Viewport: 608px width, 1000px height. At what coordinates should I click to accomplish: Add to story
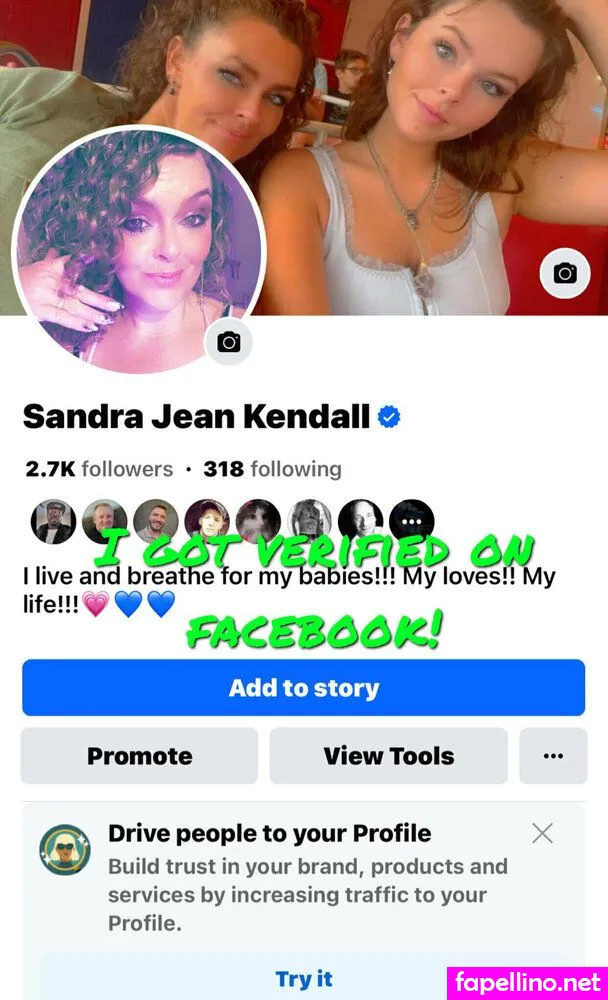(x=303, y=688)
